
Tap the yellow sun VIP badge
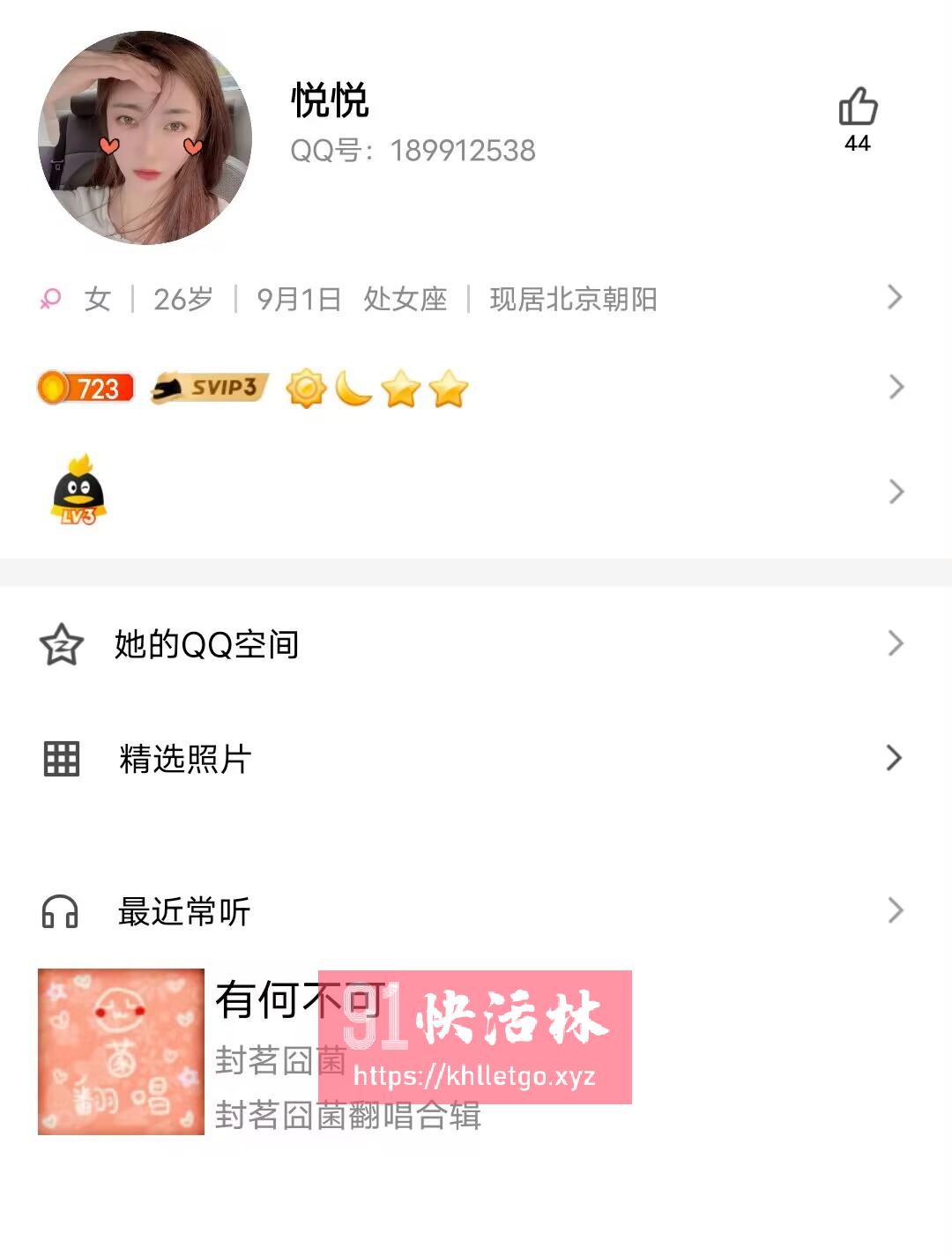point(307,389)
